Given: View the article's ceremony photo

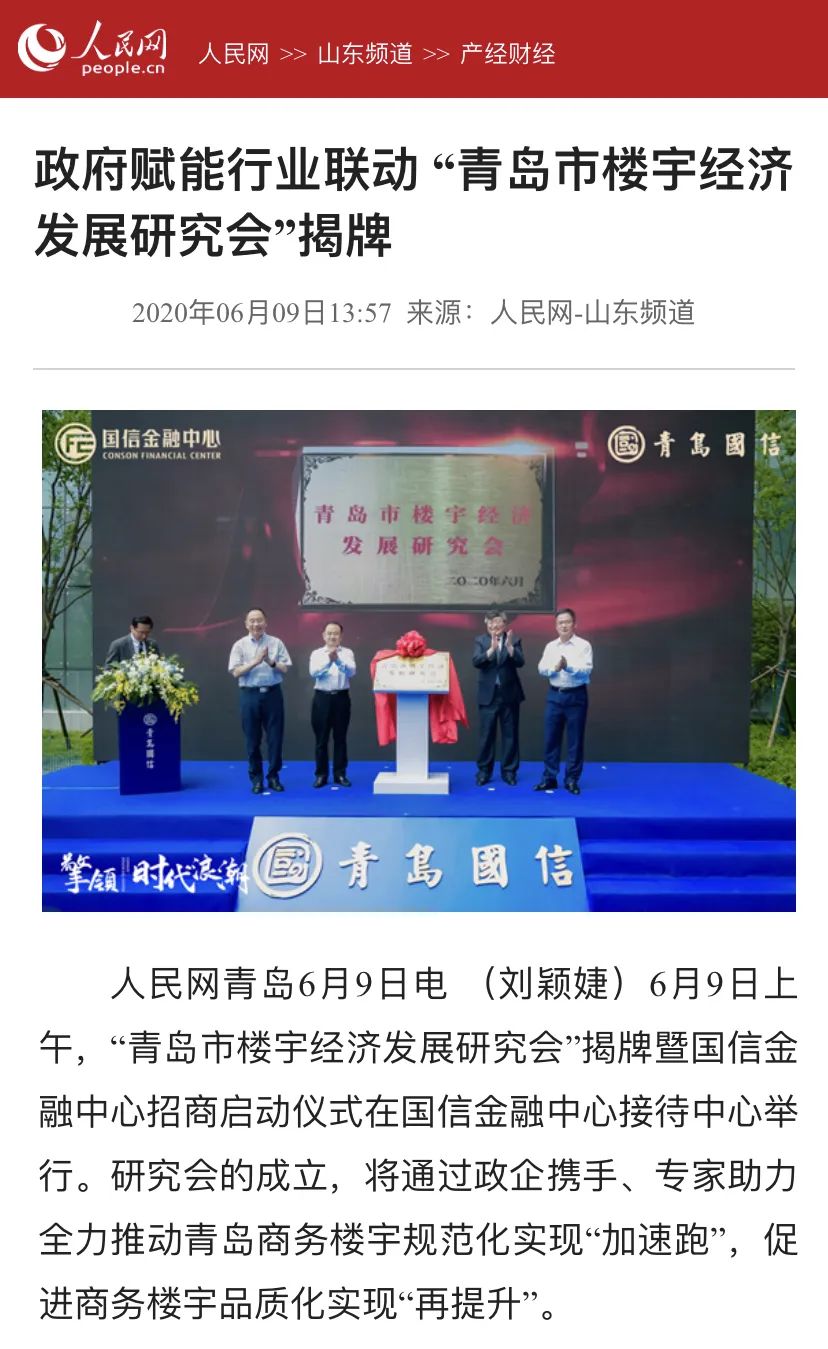Looking at the screenshot, I should coord(418,660).
